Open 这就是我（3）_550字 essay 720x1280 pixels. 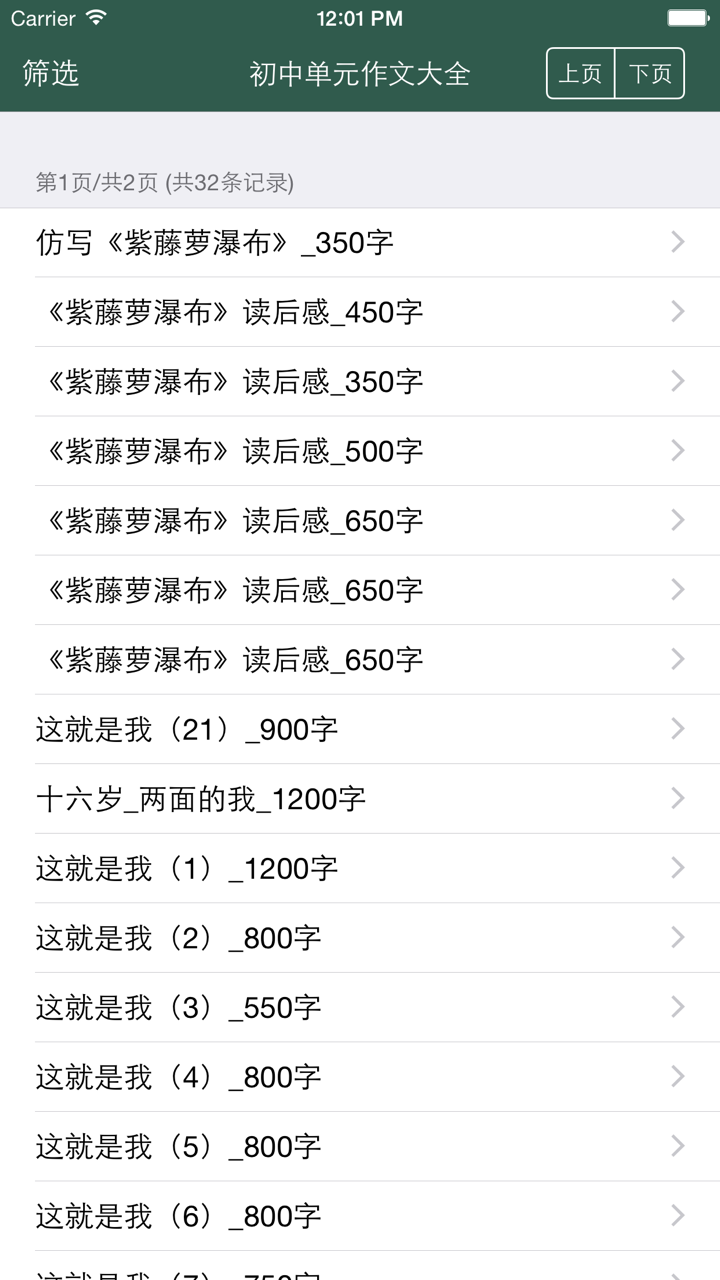click(x=175, y=1008)
